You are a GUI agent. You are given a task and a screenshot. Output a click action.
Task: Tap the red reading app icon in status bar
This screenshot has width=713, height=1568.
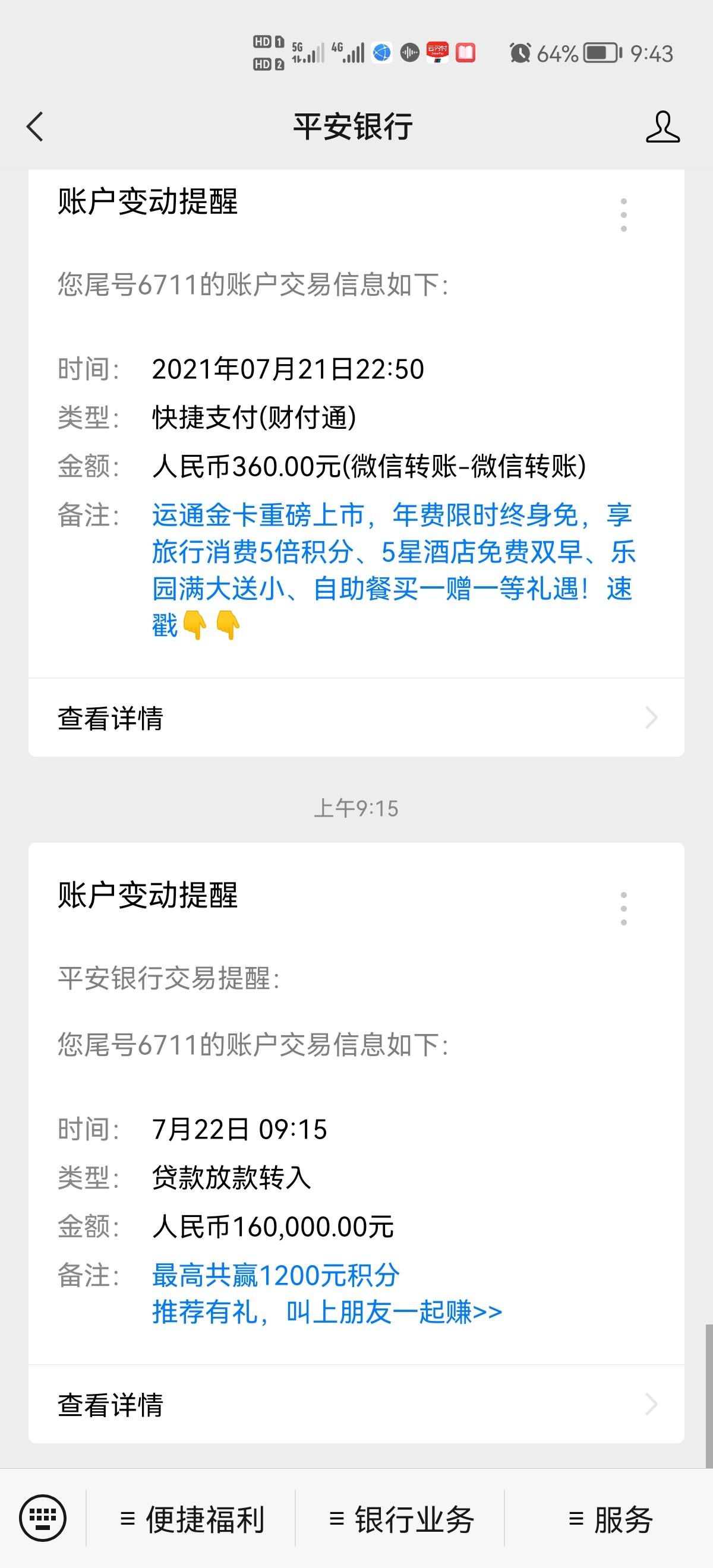point(467,53)
